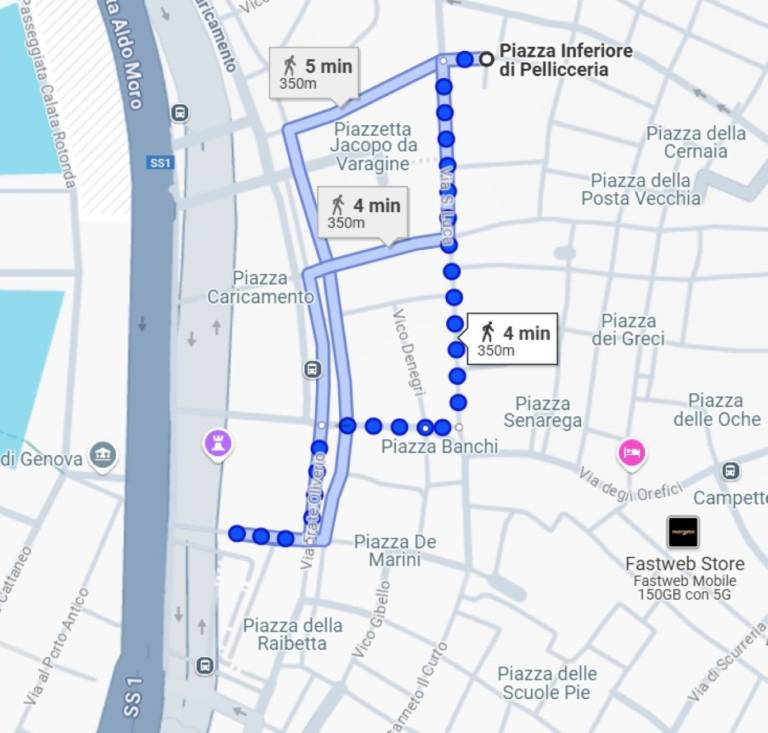Open the purple attraction pin by the waterfront
Screen dimensions: 768x733
tap(218, 443)
